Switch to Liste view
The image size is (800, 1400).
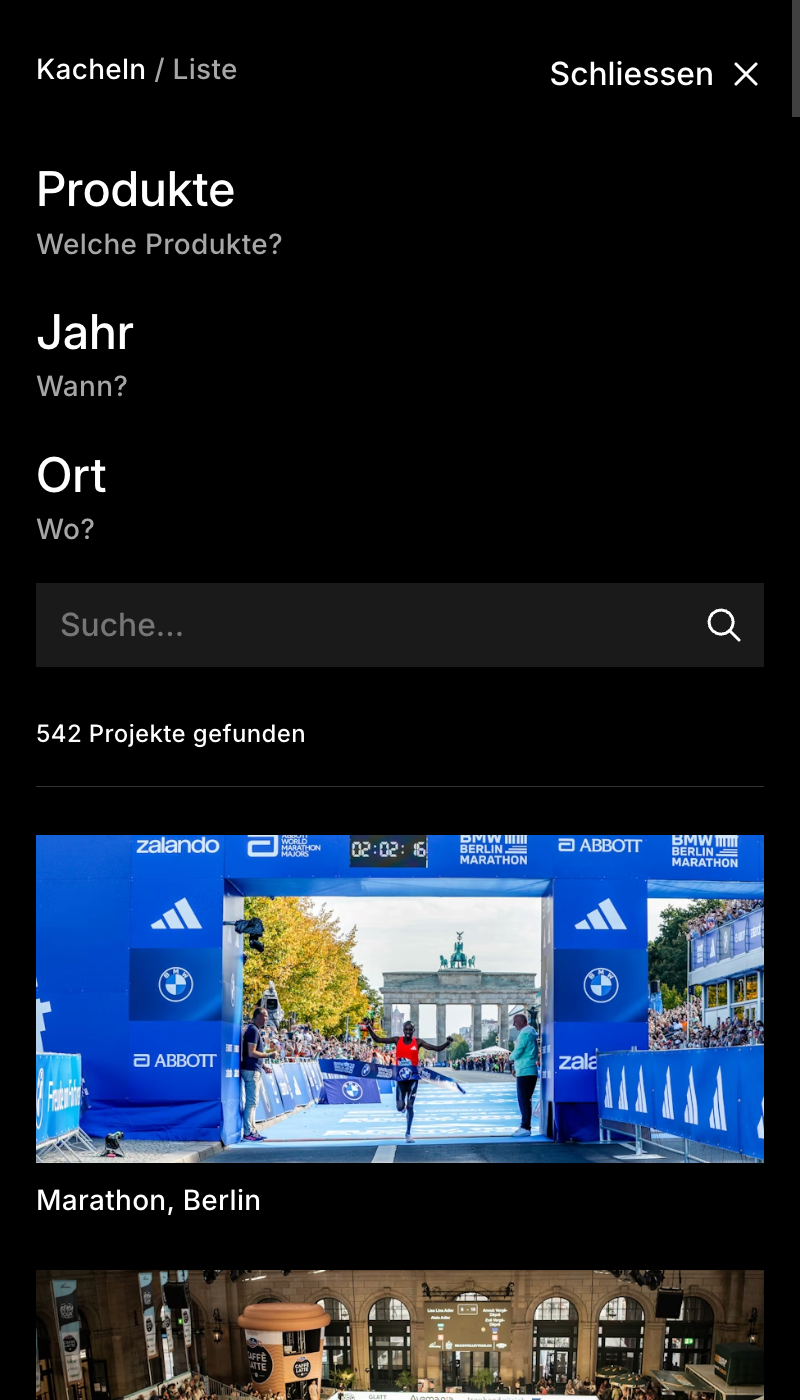(205, 70)
